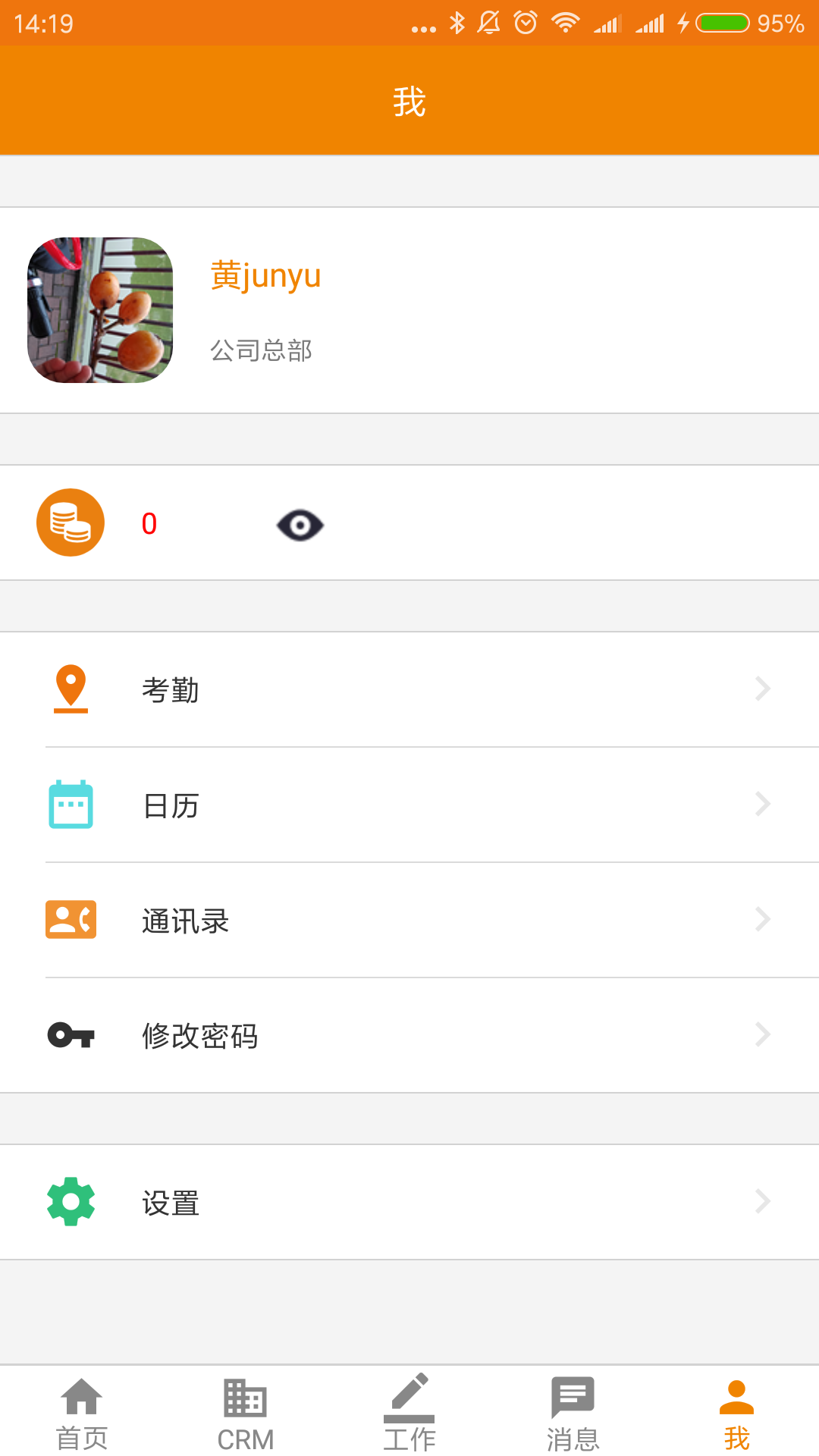This screenshot has width=819, height=1456.
Task: Tap the green gear icon beside 设置
Action: click(x=71, y=1202)
